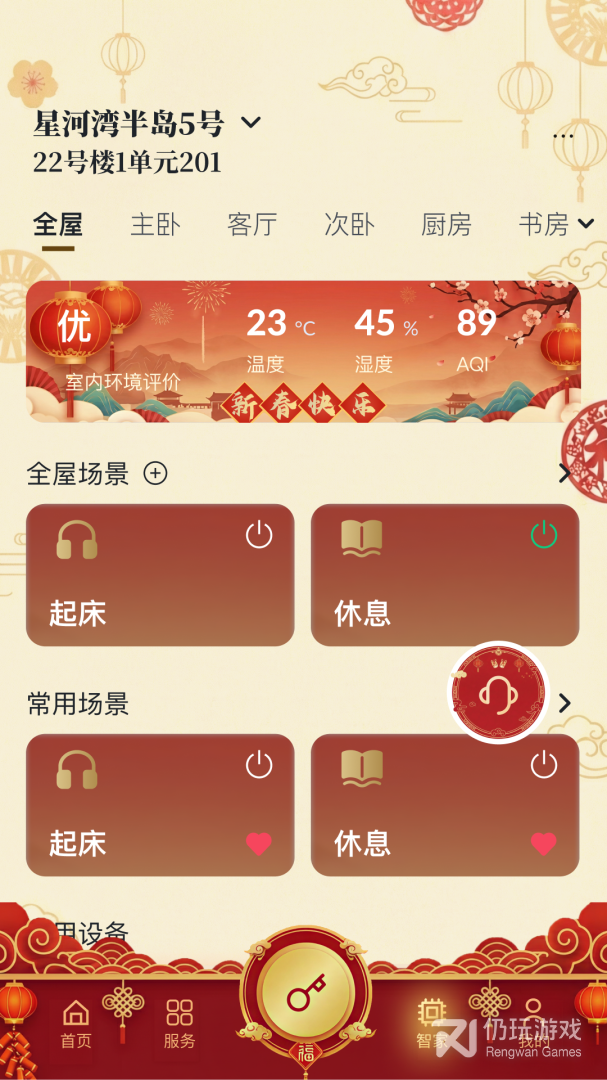Turn on the 起床 scene under 全屋场景
The width and height of the screenshot is (607, 1080).
[x=259, y=535]
